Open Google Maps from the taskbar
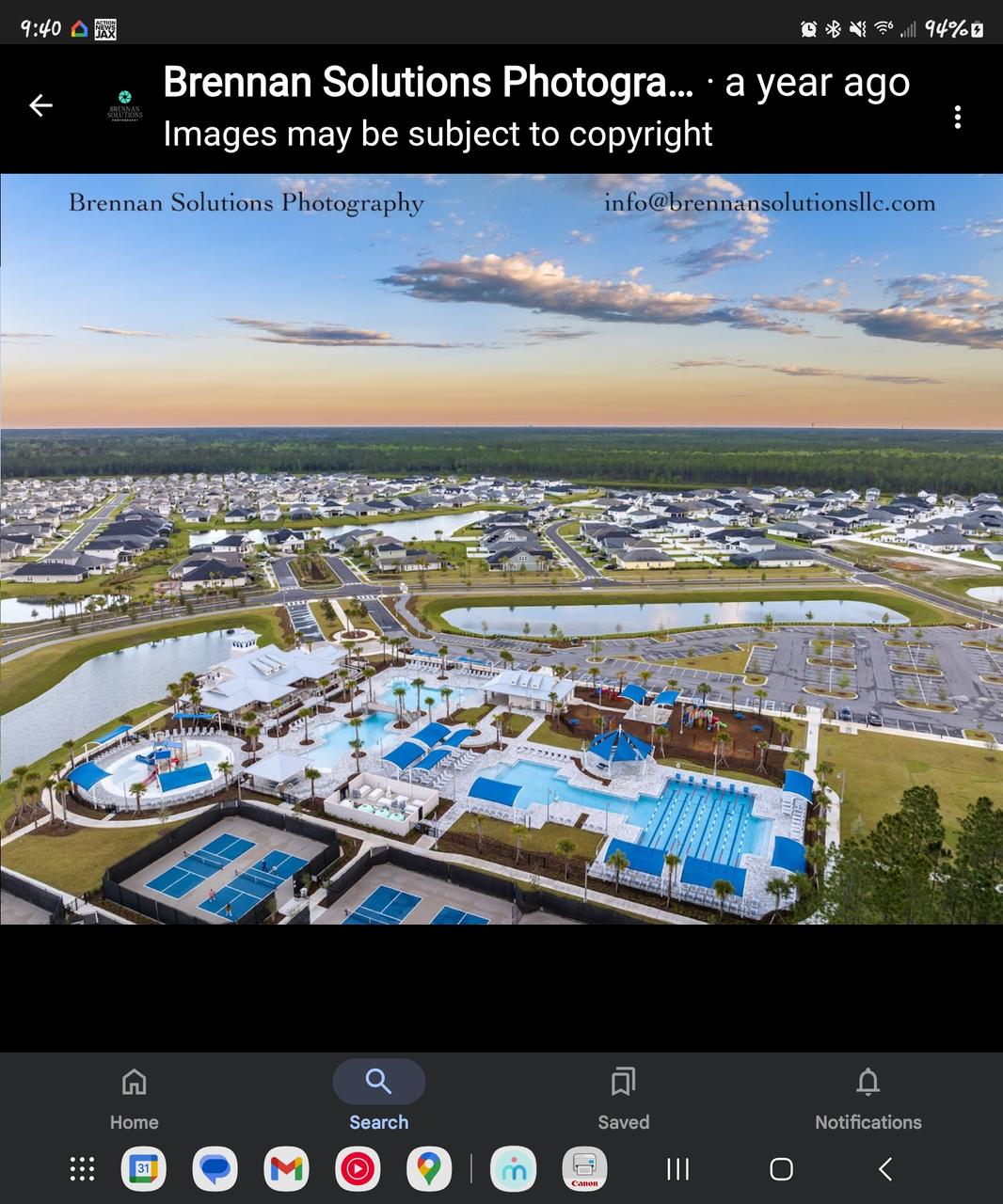Screen dimensions: 1003x1204 coord(429,1169)
